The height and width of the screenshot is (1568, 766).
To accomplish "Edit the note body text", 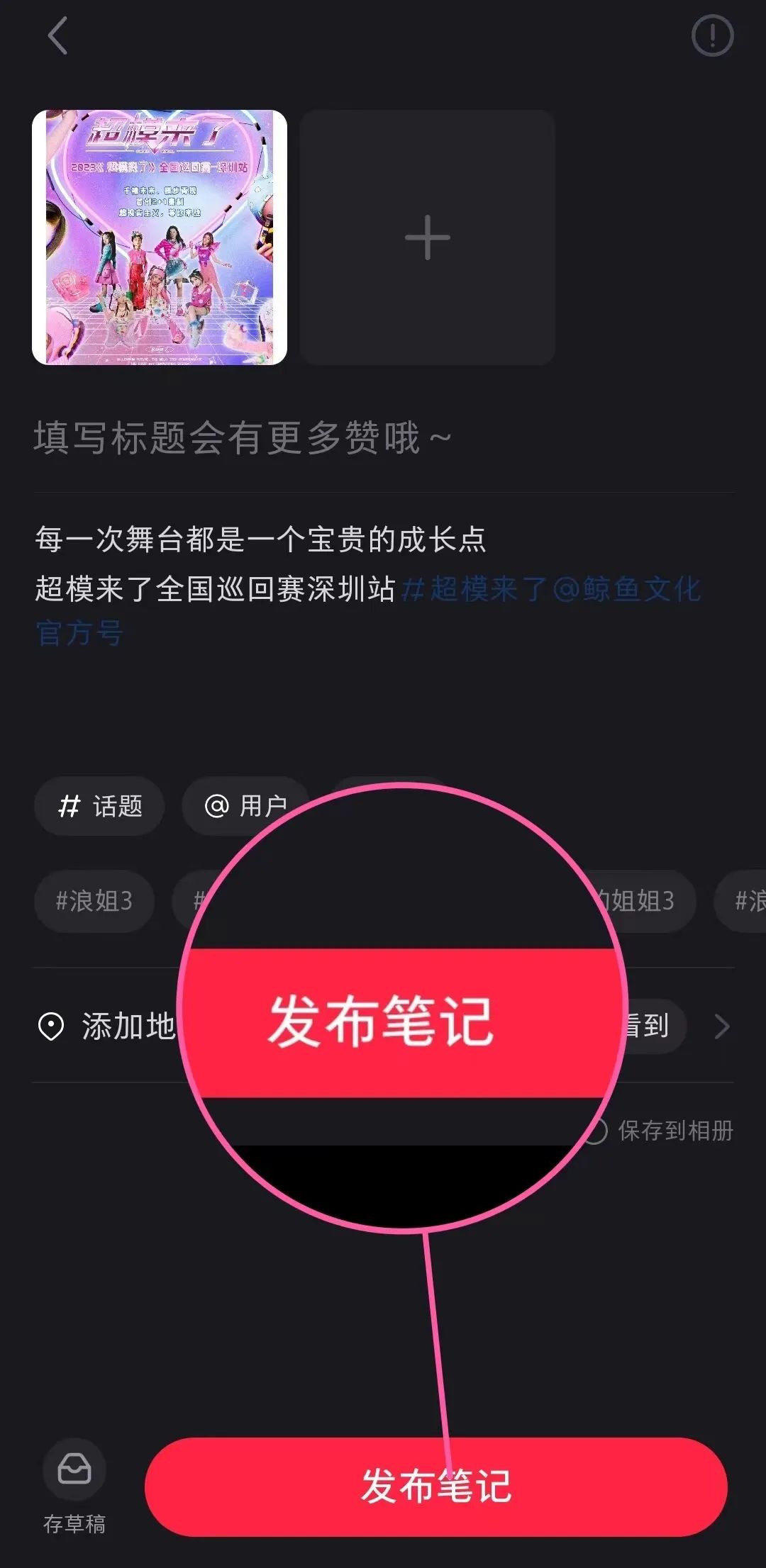I will click(x=284, y=564).
